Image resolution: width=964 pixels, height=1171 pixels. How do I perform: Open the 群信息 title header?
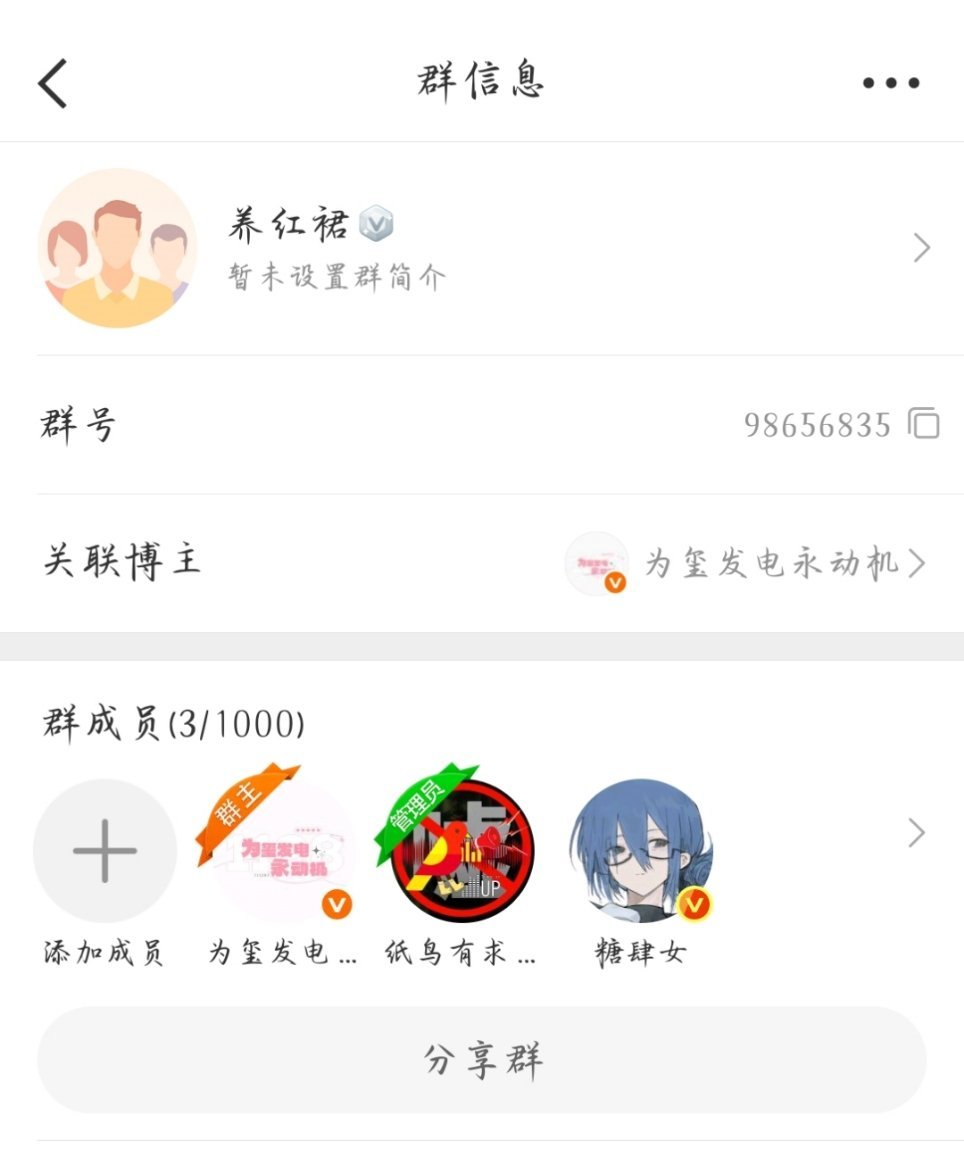pos(482,83)
